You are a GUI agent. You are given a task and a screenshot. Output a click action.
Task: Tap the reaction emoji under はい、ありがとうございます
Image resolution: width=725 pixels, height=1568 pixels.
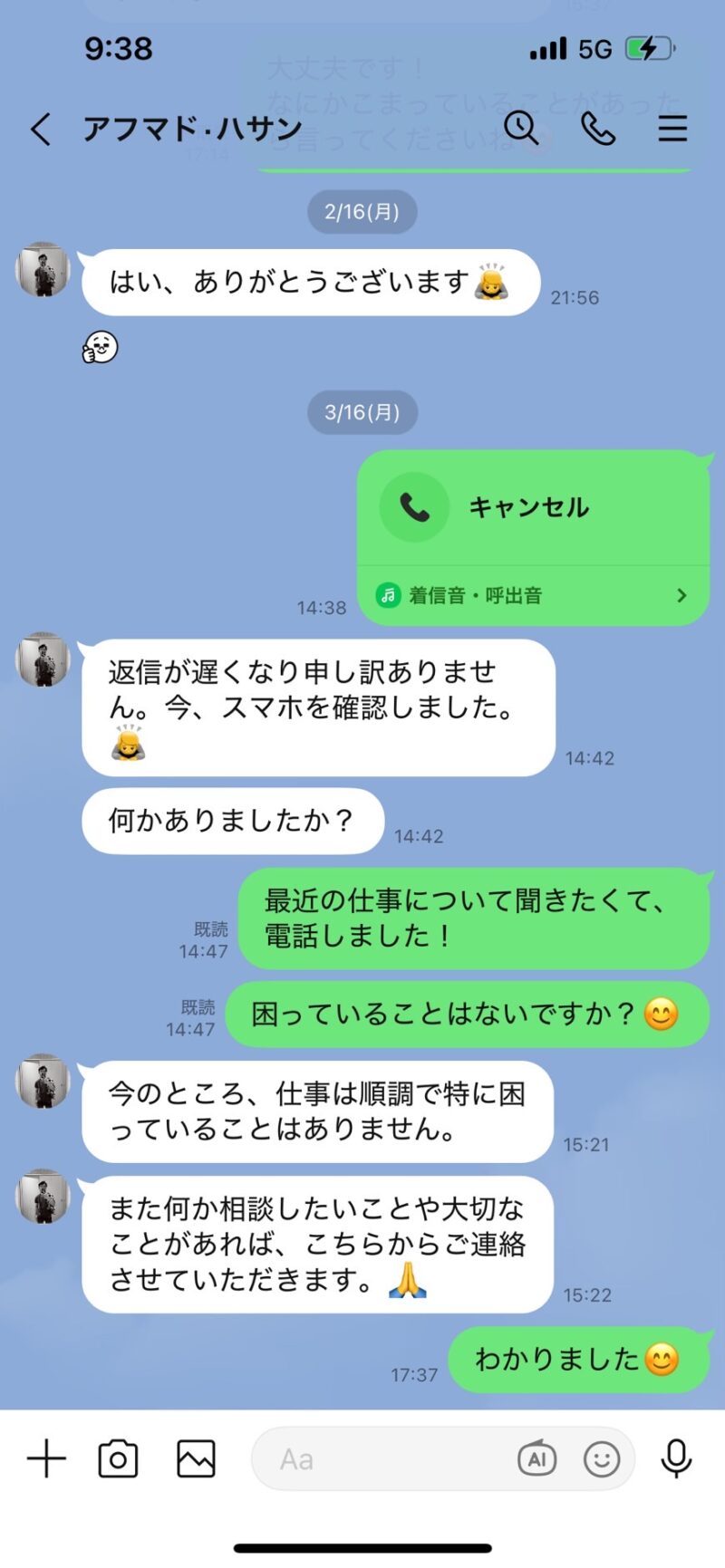pyautogui.click(x=101, y=347)
